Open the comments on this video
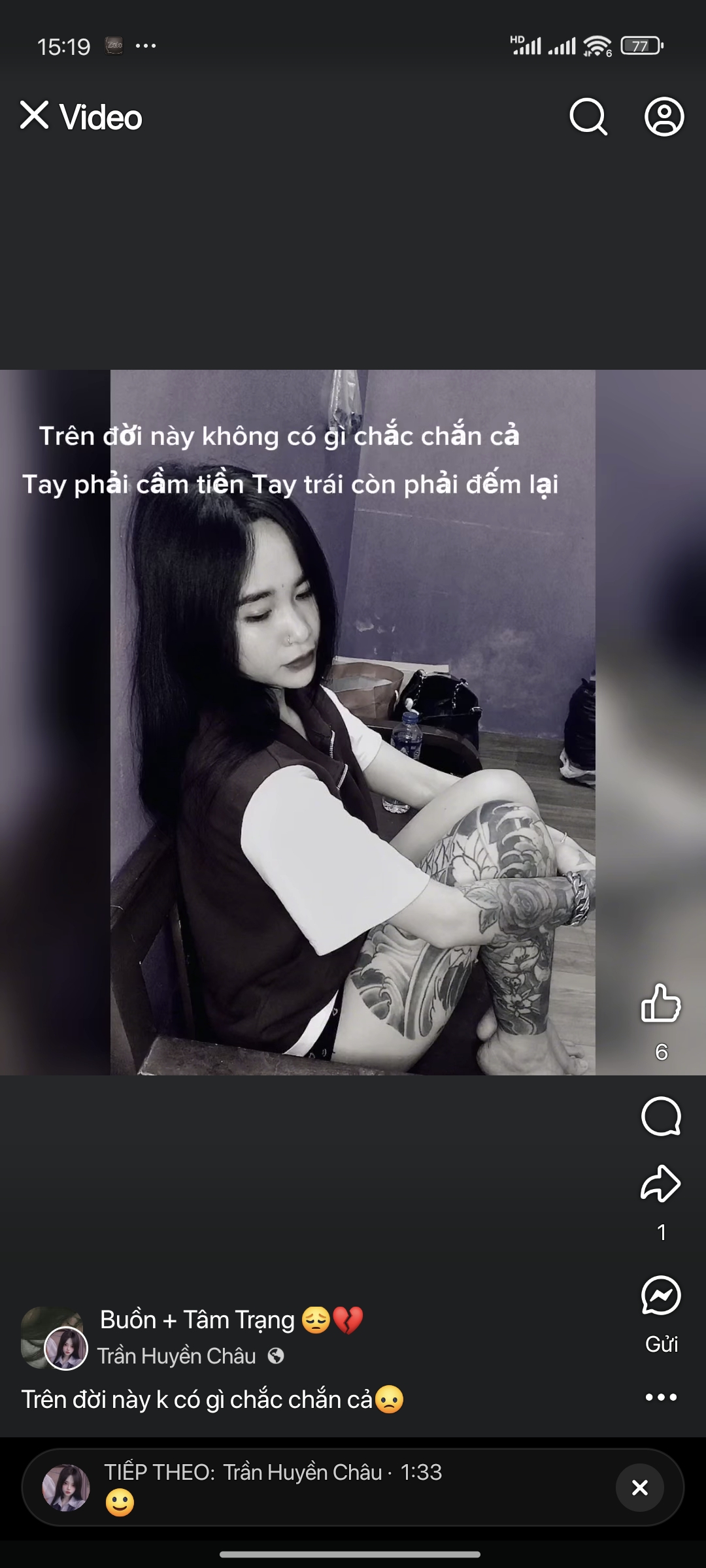Viewport: 706px width, 1568px height. (661, 1117)
